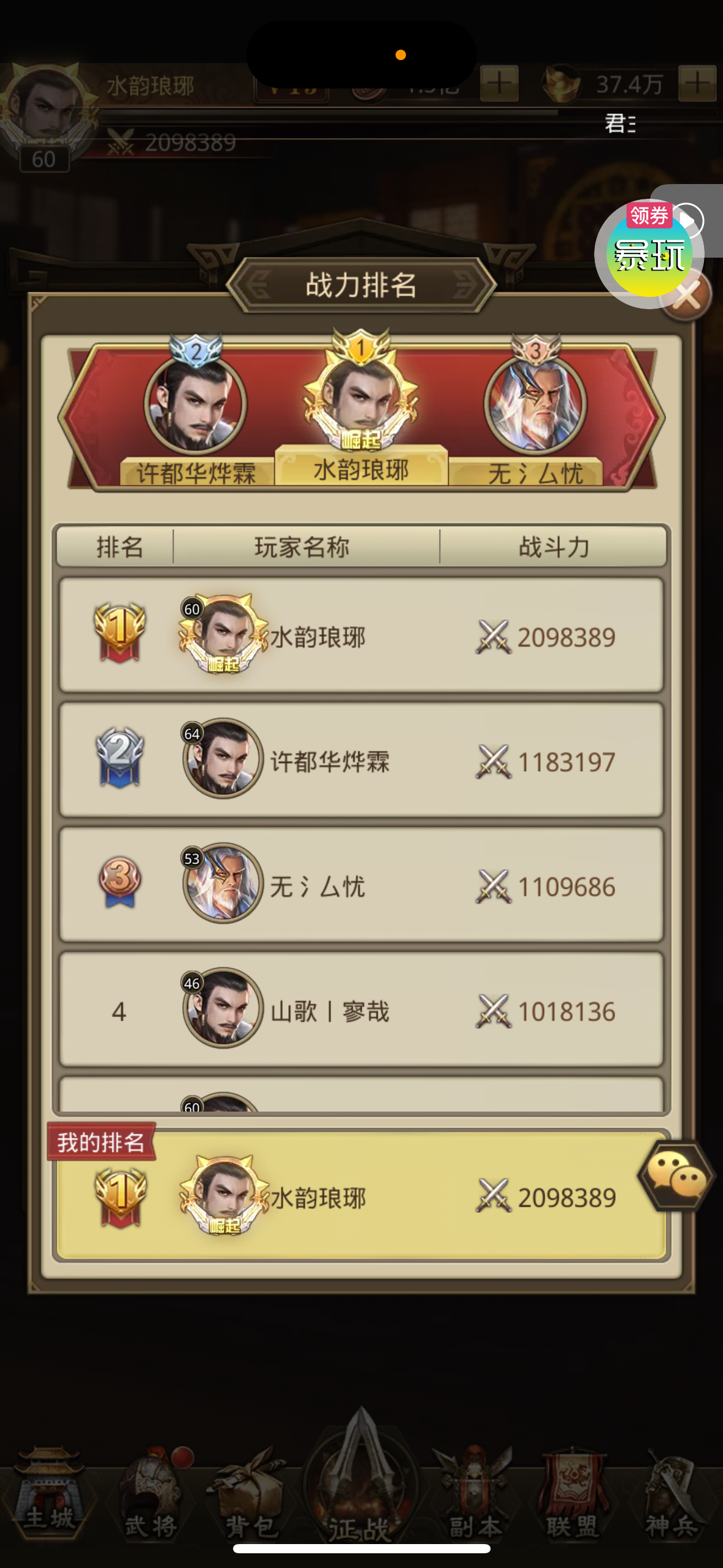Add gold ingots with the plus button

point(697,83)
